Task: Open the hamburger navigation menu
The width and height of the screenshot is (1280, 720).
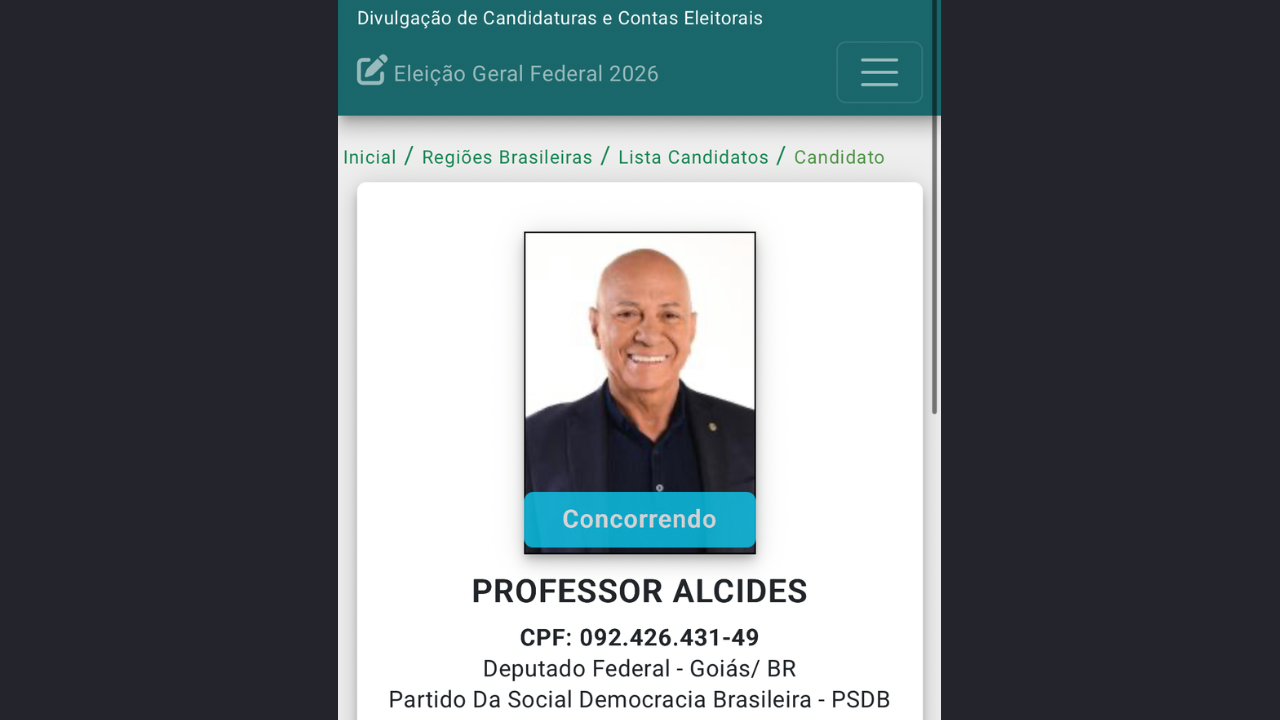Action: click(879, 72)
